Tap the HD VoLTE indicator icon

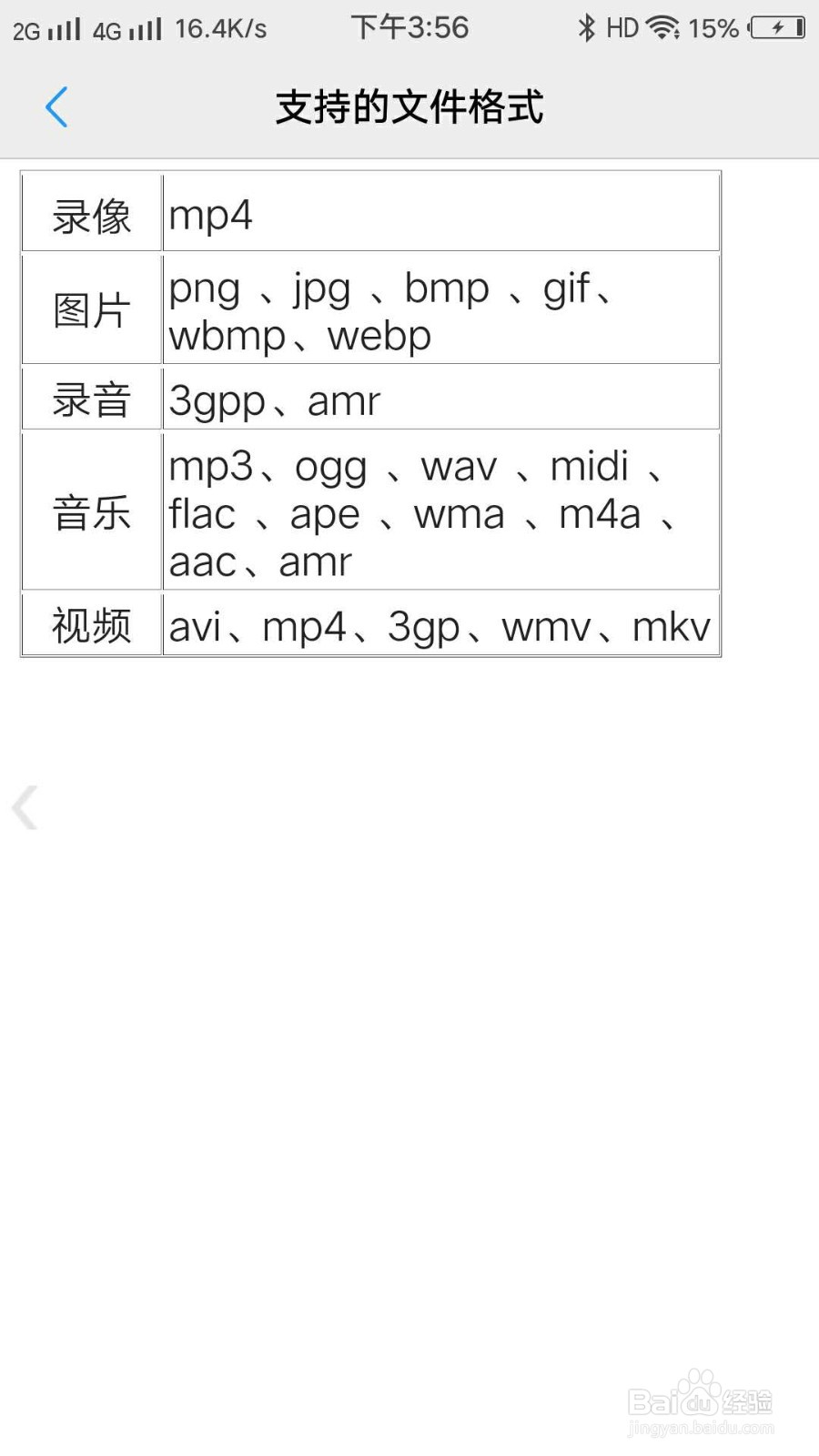[623, 27]
